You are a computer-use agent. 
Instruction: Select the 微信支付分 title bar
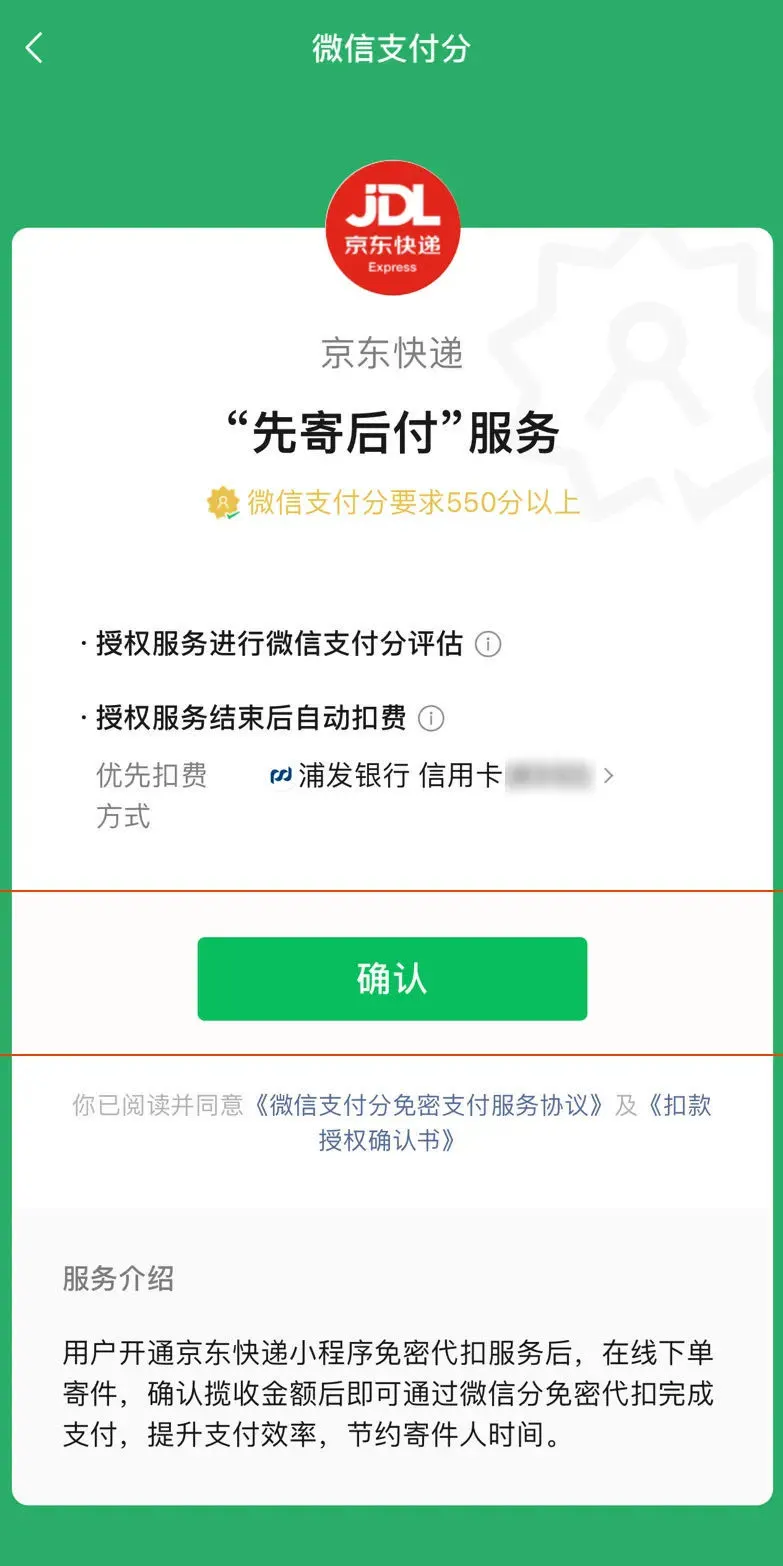click(391, 47)
